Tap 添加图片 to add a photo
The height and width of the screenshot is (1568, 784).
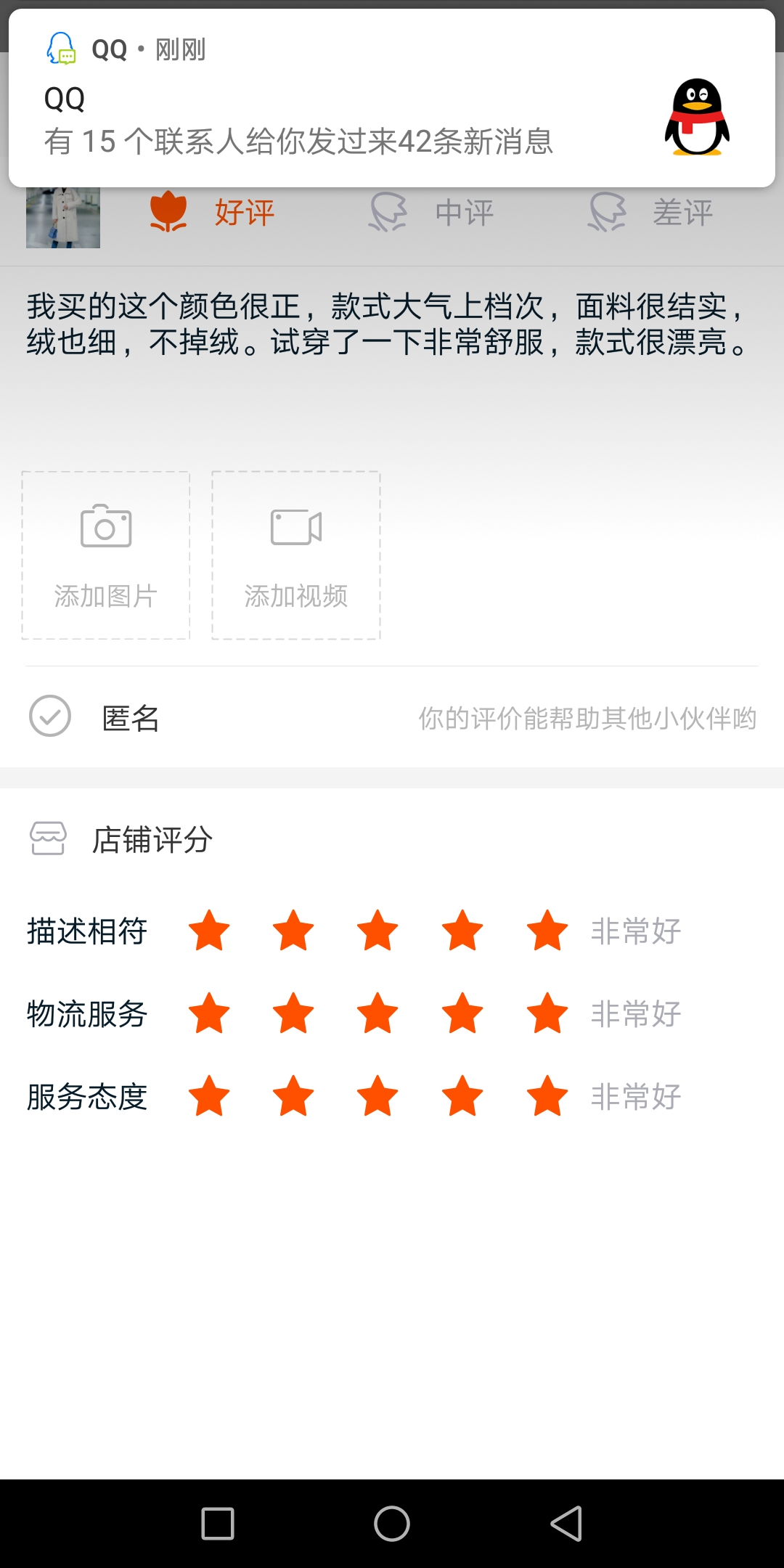[106, 555]
